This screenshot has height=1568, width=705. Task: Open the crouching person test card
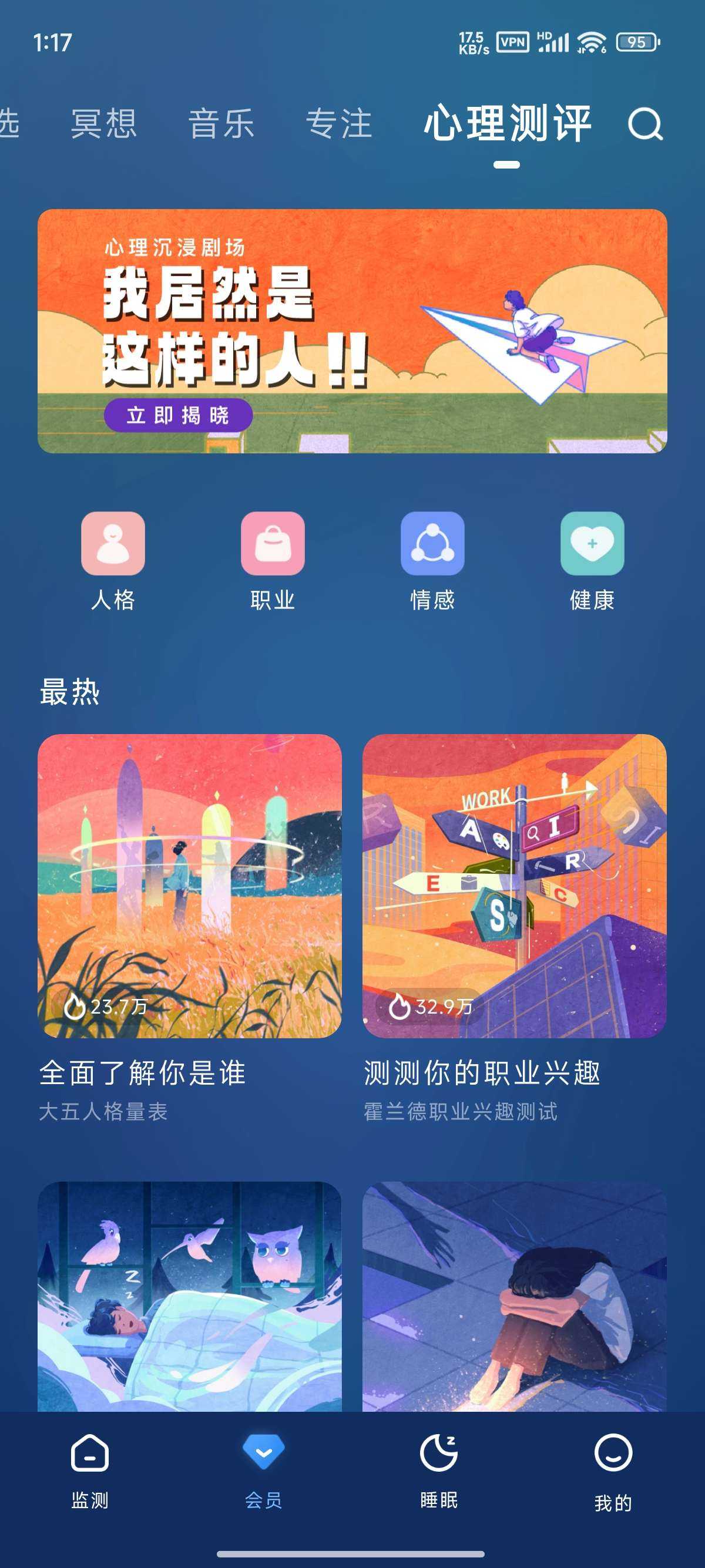515,1297
